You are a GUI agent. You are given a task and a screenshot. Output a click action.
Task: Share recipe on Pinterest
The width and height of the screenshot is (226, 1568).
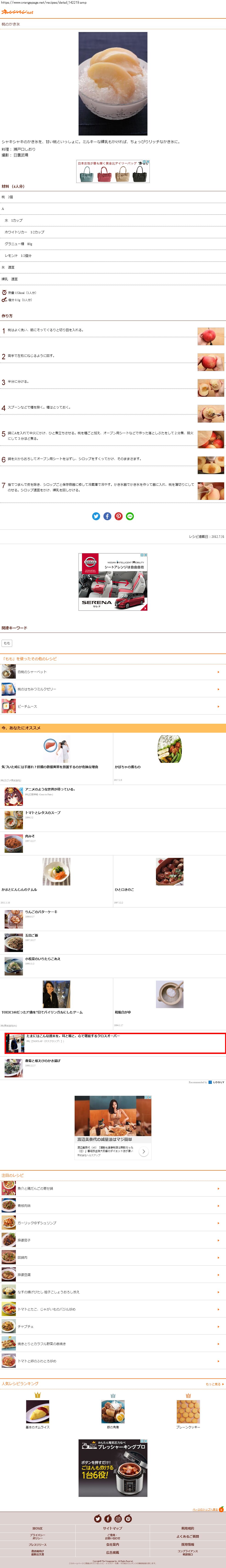[119, 516]
